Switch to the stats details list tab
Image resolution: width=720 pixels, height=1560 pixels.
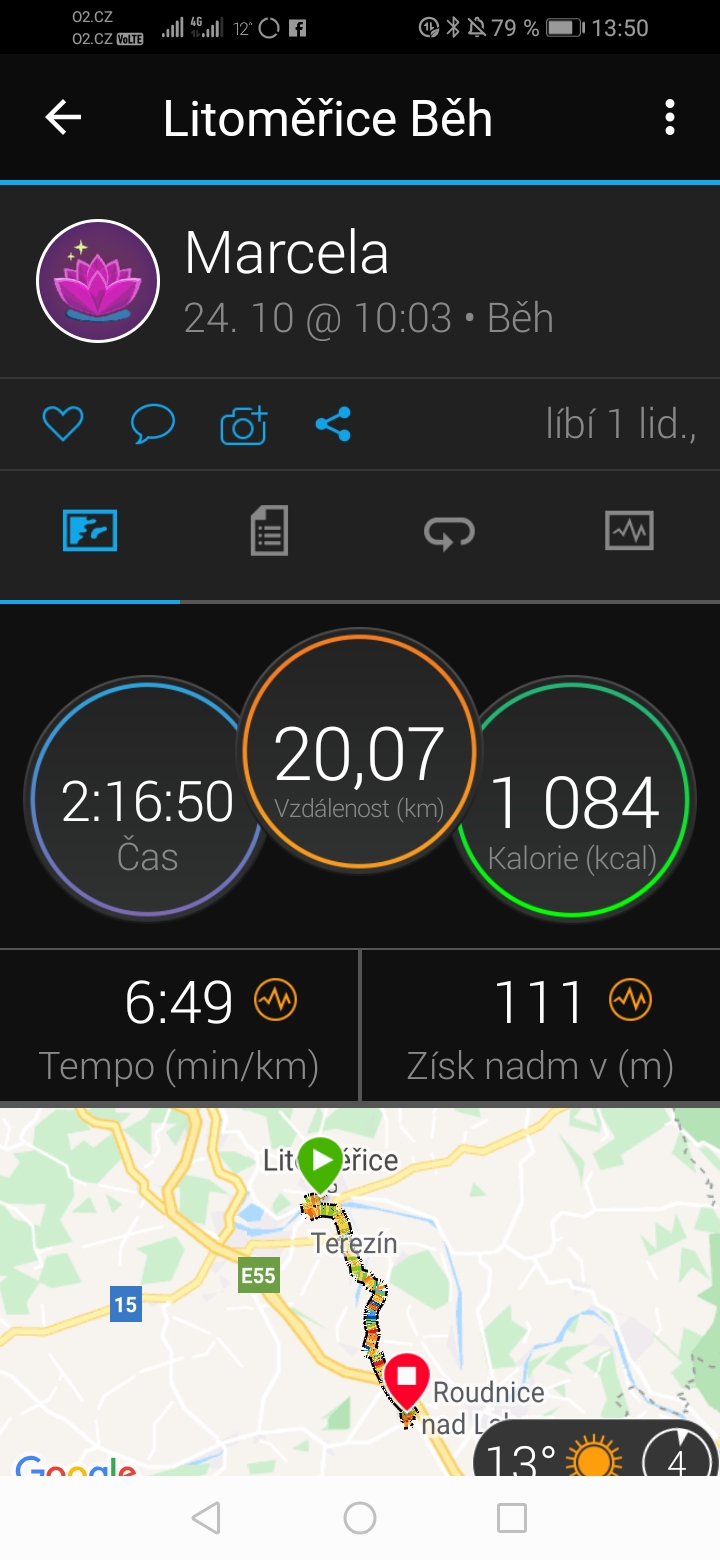pyautogui.click(x=269, y=531)
